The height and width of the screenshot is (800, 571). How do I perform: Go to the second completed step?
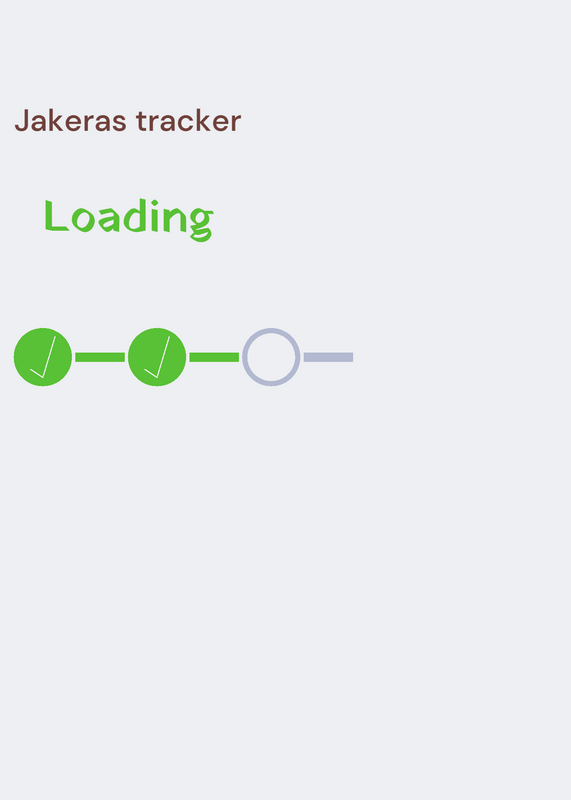(x=157, y=357)
